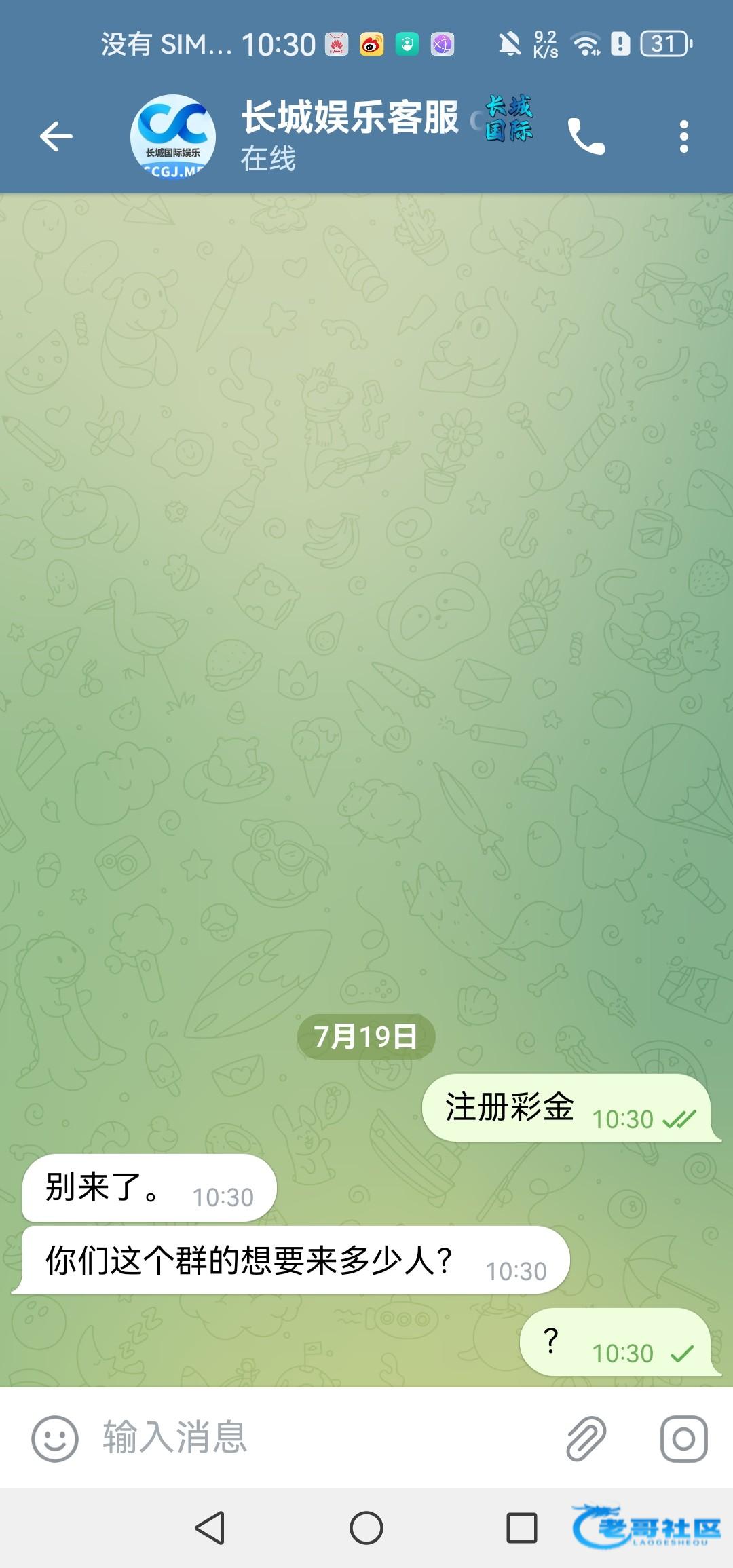Screen dimensions: 733x1568
Task: Tap the system back triangle
Action: pos(210,1529)
